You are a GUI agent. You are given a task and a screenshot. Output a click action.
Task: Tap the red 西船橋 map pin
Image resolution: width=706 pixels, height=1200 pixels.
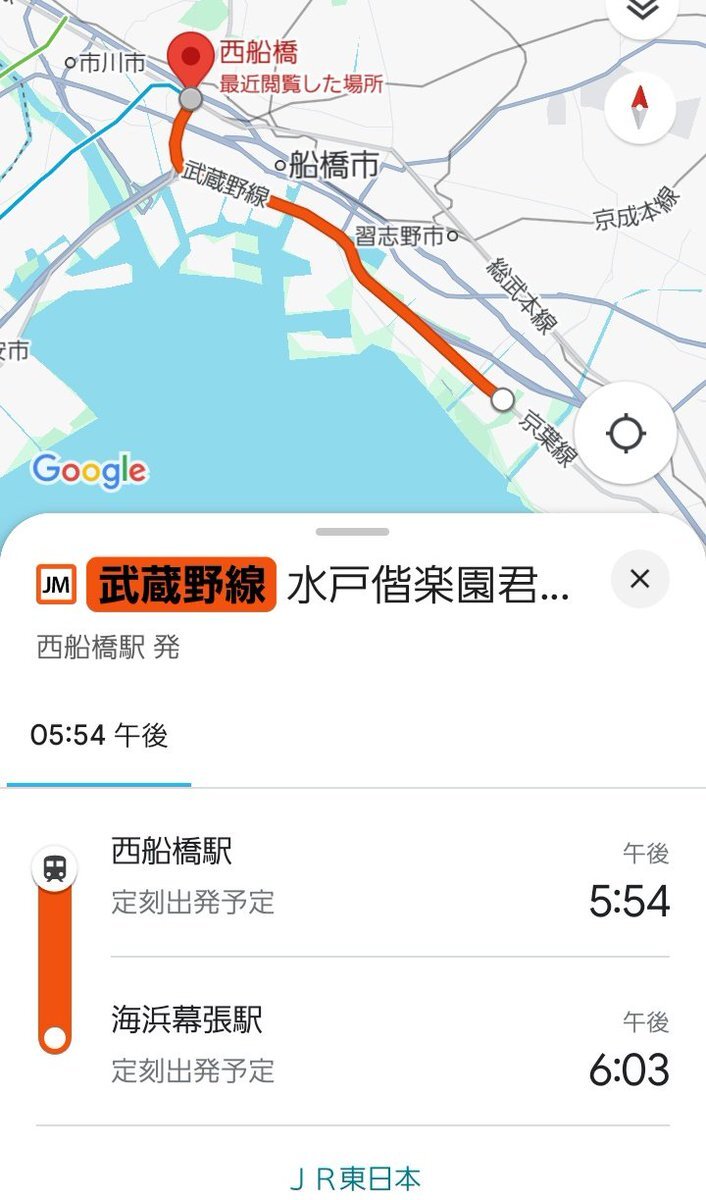[x=190, y=63]
